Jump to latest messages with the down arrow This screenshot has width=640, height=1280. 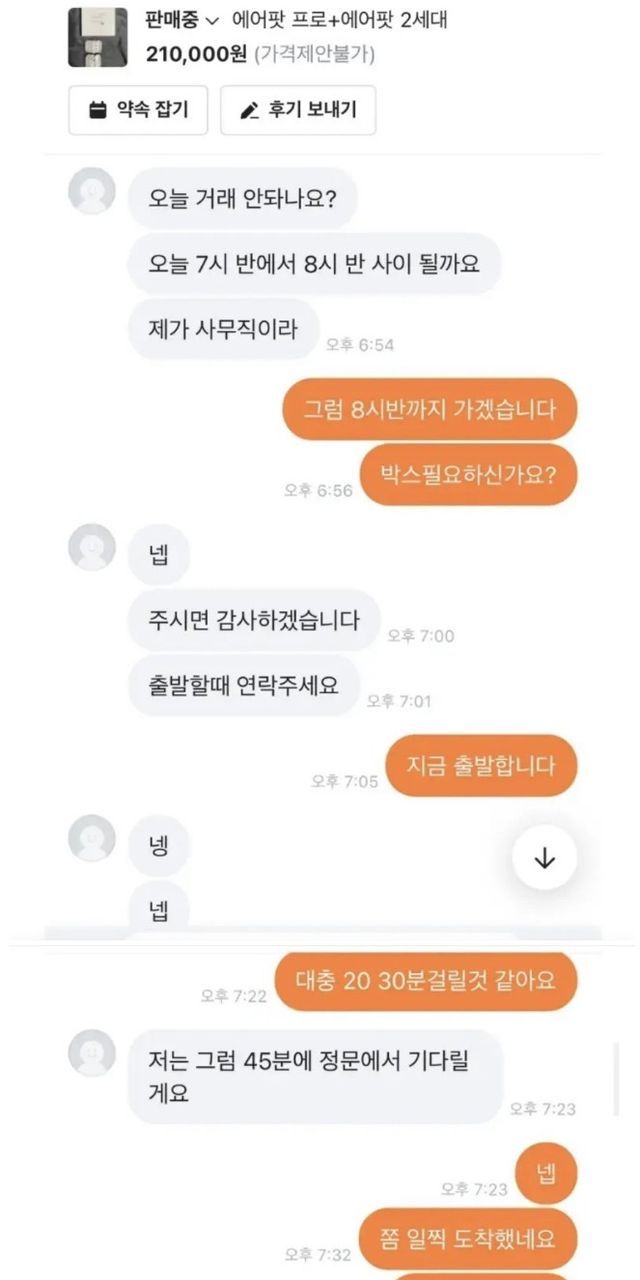tap(544, 858)
